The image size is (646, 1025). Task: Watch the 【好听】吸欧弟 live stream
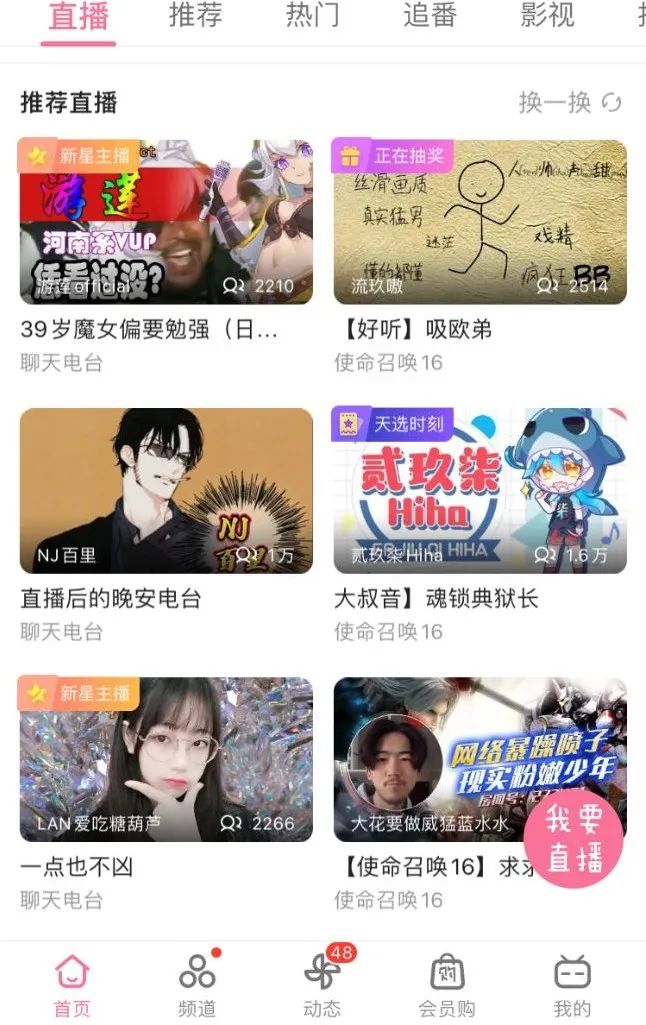pos(480,222)
